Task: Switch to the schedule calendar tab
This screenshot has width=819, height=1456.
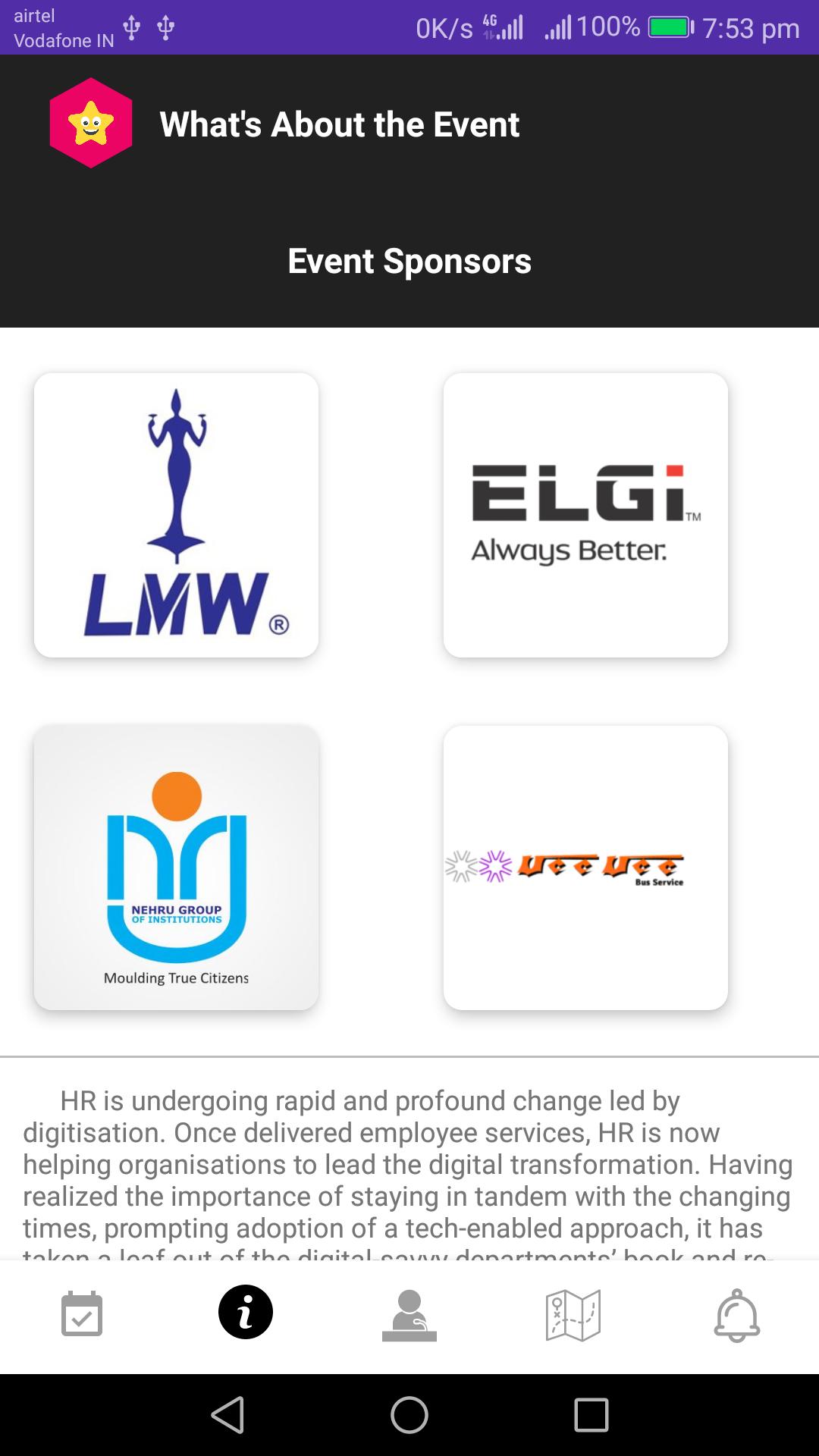Action: point(82,1314)
